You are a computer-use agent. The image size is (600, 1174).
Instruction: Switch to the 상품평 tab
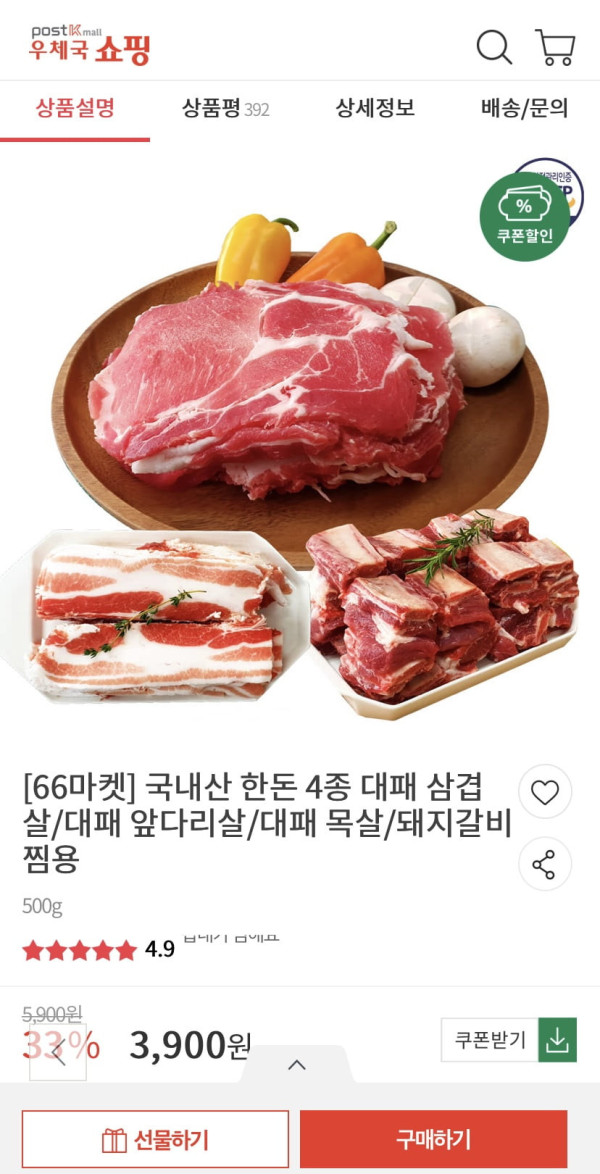pyautogui.click(x=225, y=108)
